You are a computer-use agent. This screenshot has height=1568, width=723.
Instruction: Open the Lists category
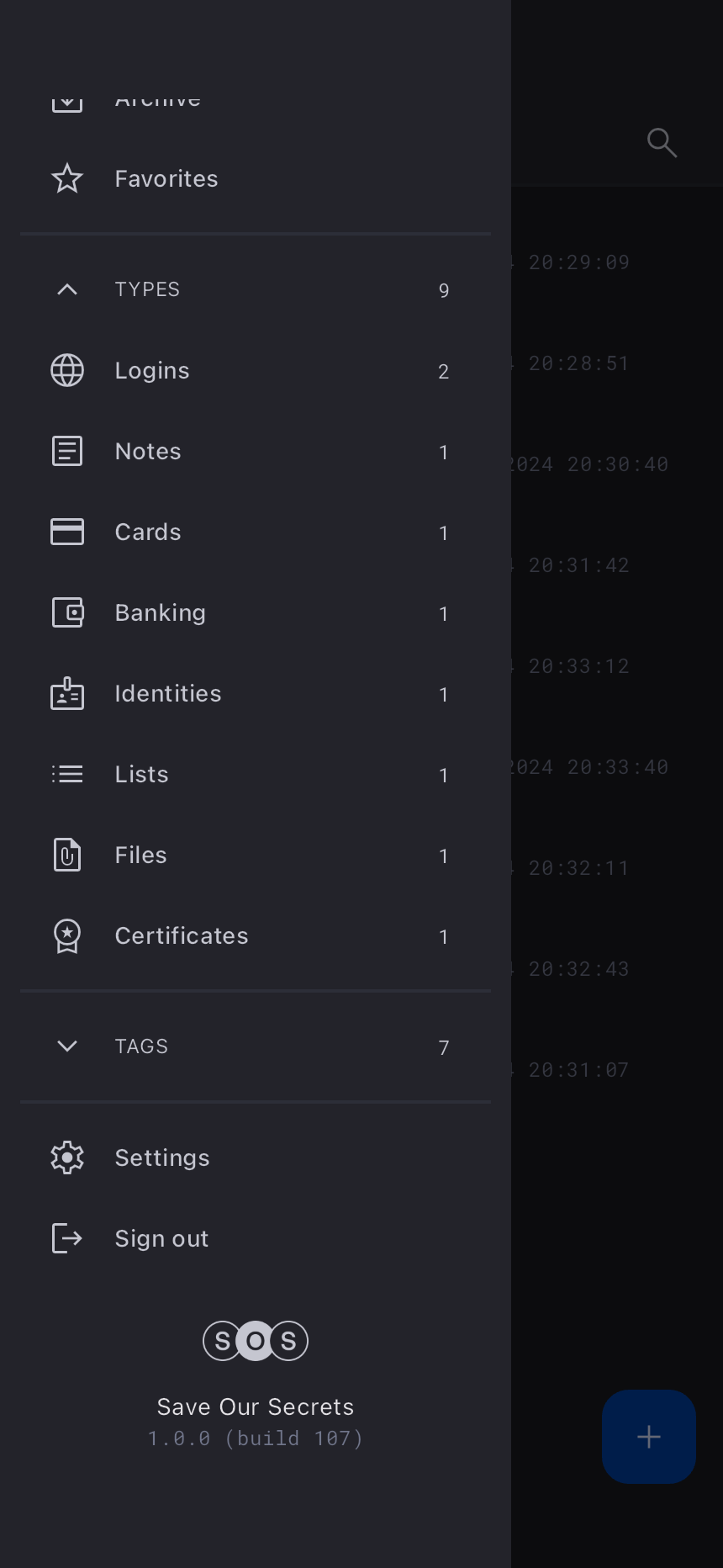[x=141, y=775]
